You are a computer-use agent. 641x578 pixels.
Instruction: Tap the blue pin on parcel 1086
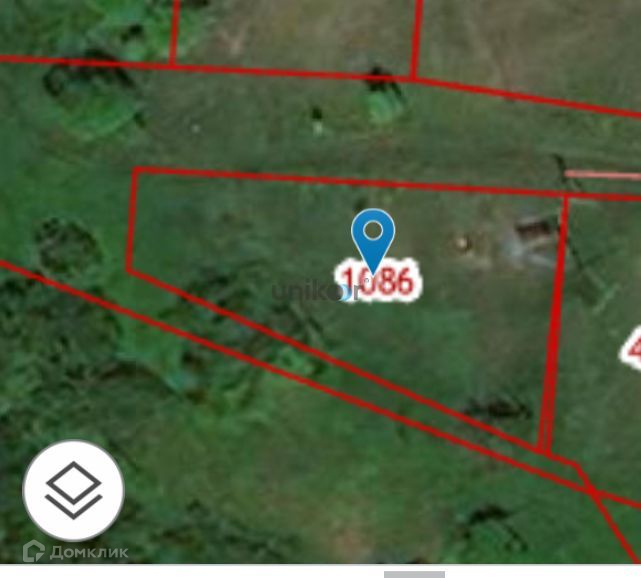click(x=373, y=237)
